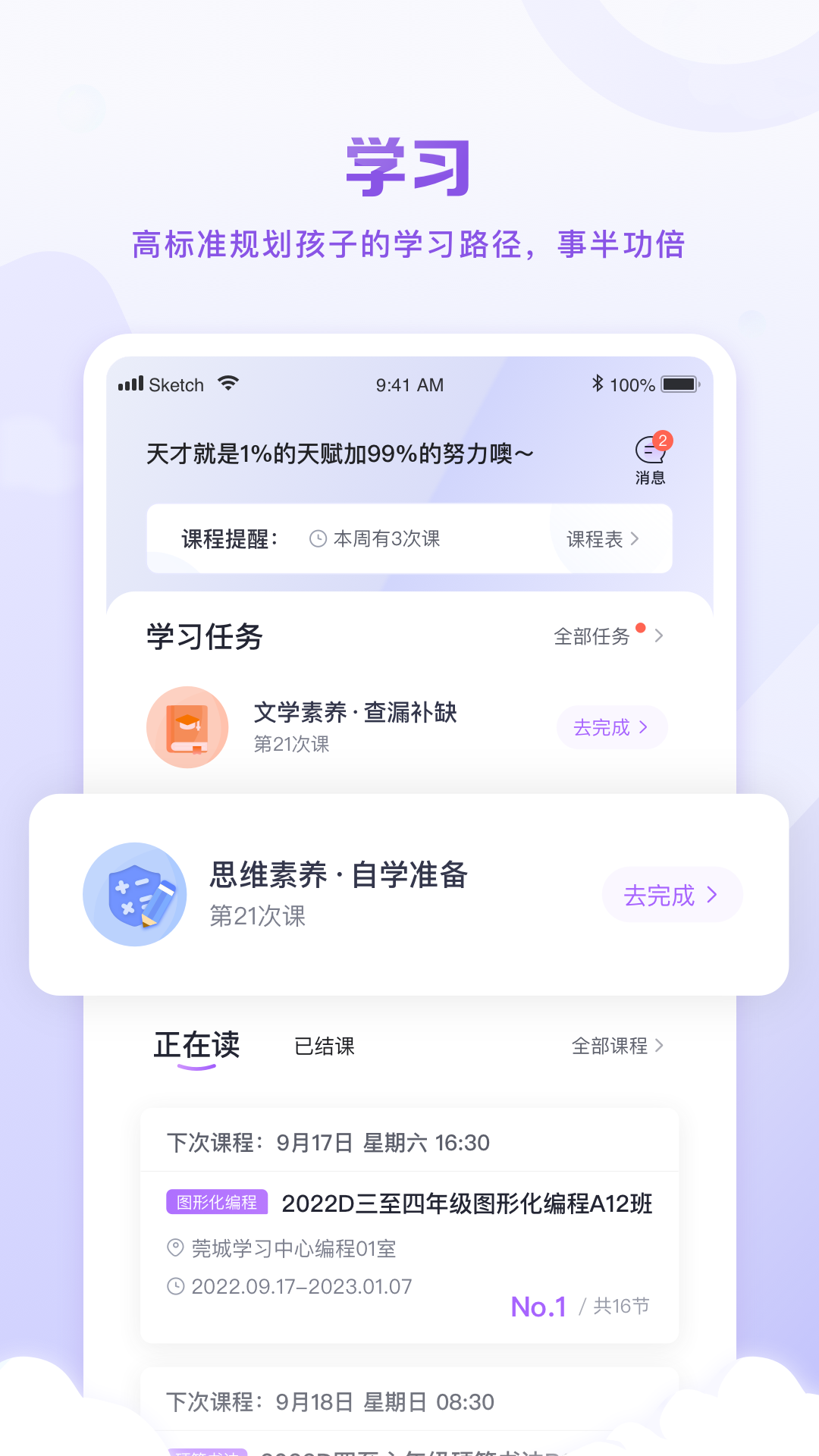The image size is (819, 1456).
Task: Select the 图形化编程 purple tag
Action: pos(217,1202)
